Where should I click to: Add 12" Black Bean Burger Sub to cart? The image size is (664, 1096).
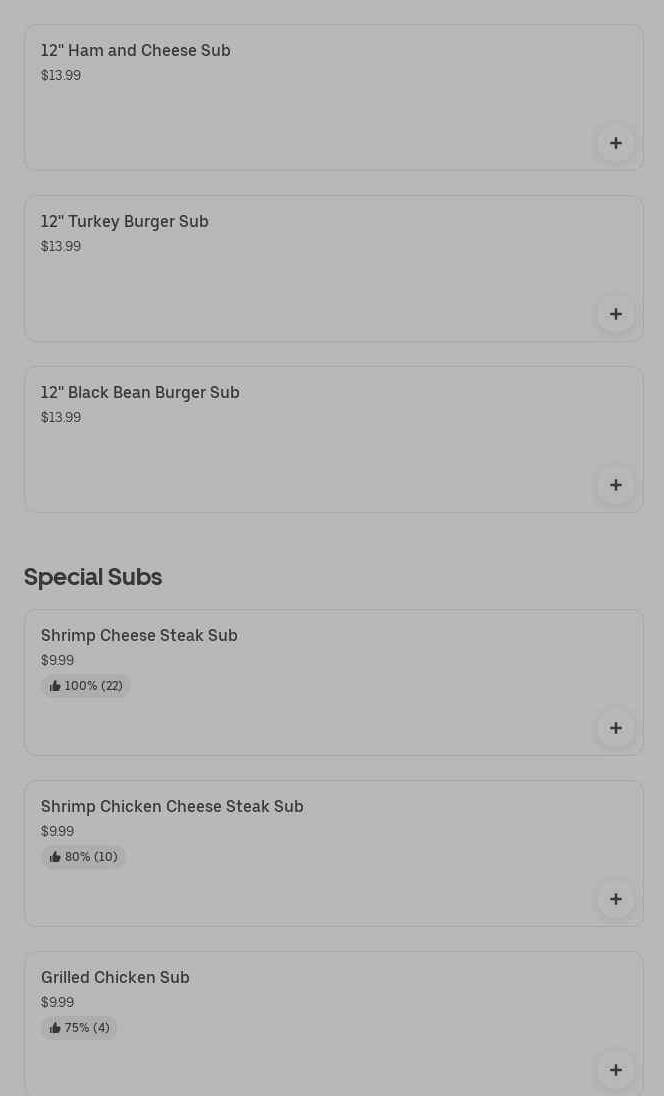[x=615, y=485]
